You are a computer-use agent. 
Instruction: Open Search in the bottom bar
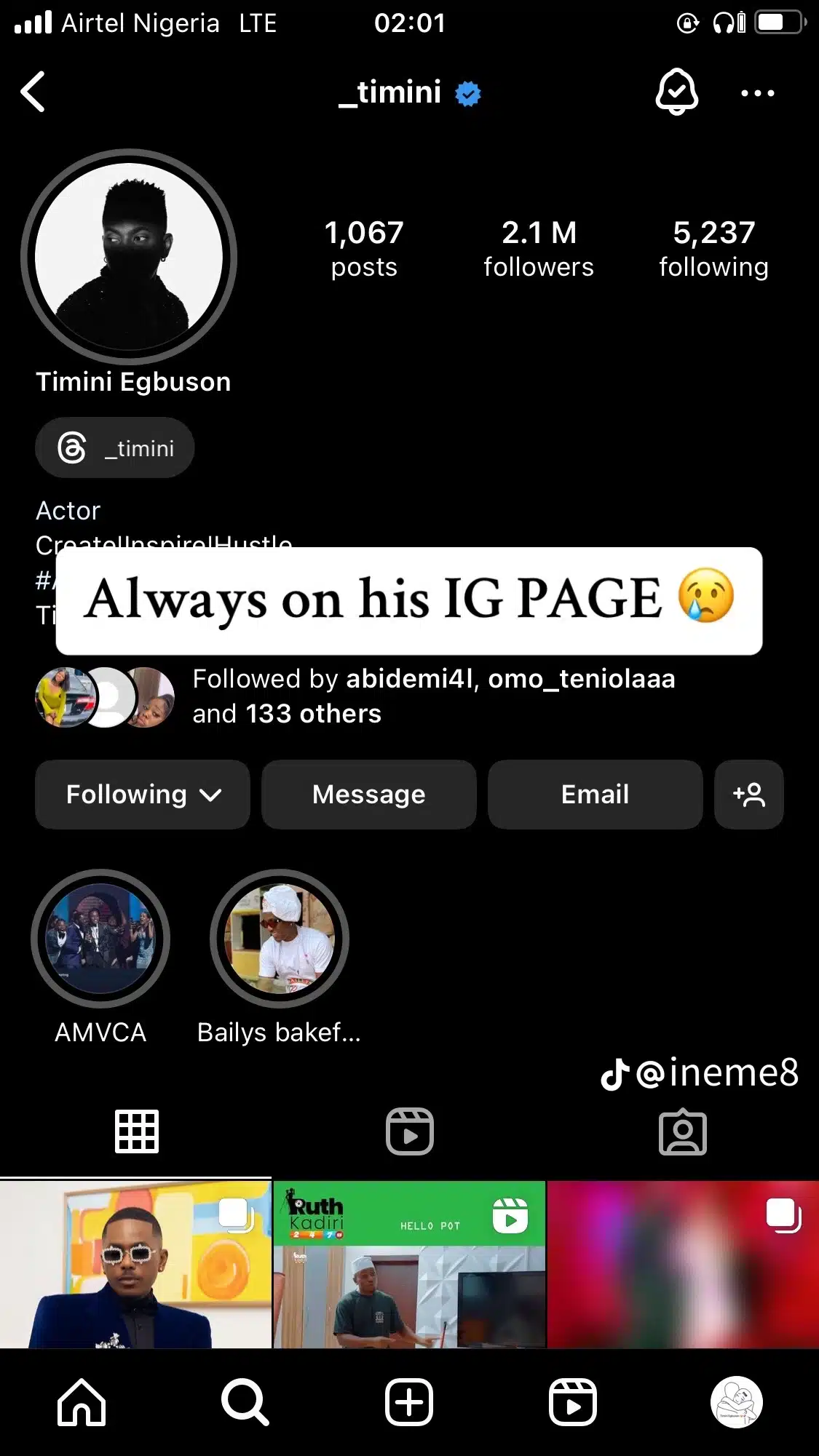tap(245, 1401)
